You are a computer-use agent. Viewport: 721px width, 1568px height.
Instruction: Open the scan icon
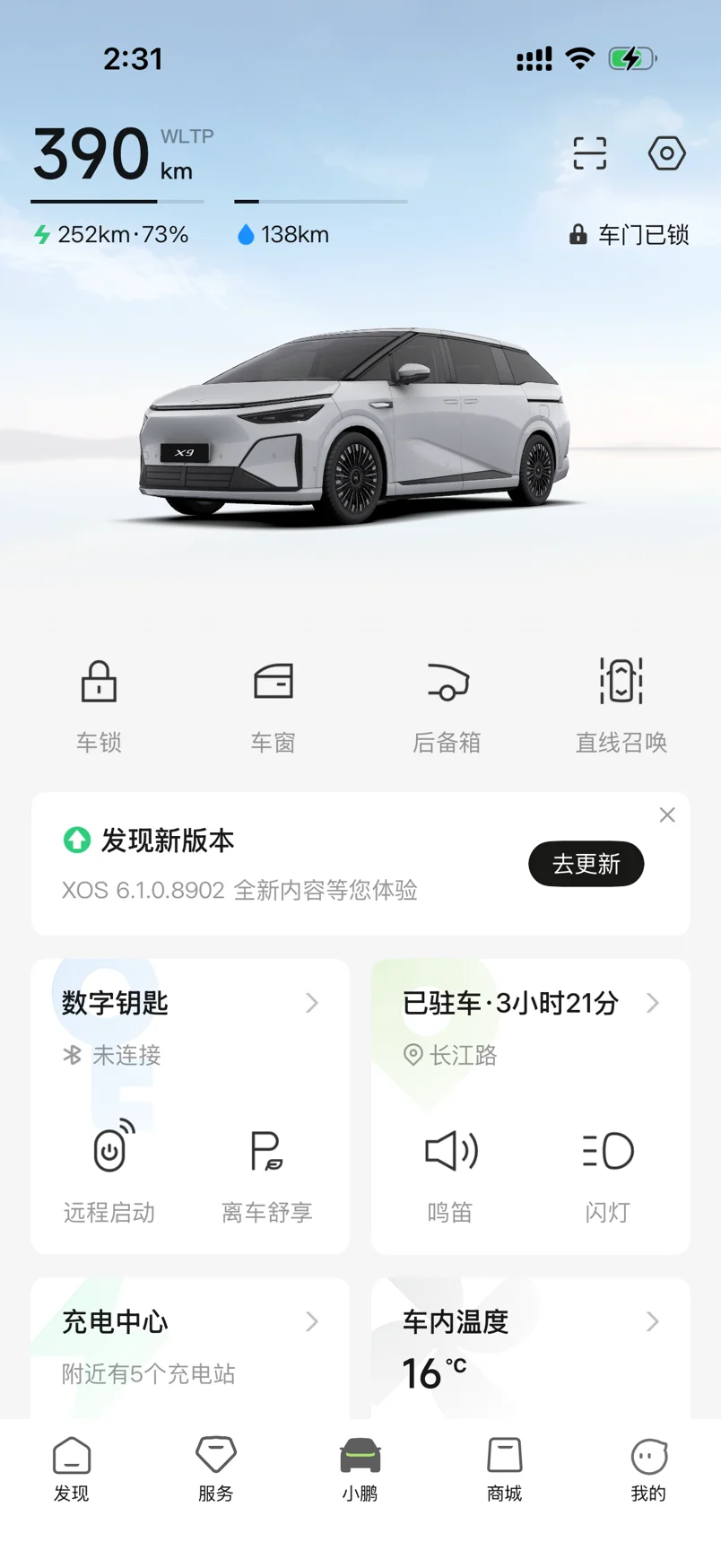pos(589,153)
